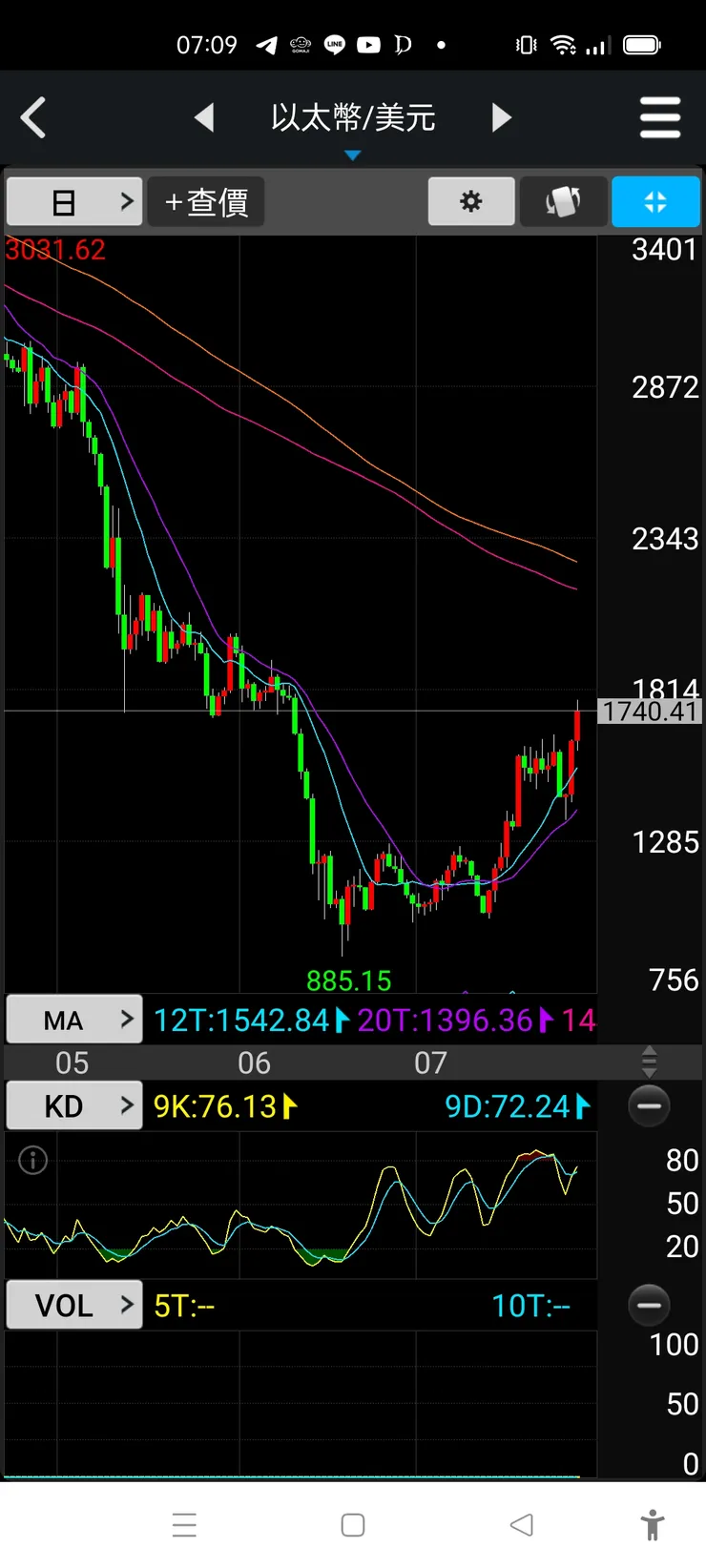Tap the +查價 button
The height and width of the screenshot is (1568, 706).
[x=206, y=201]
